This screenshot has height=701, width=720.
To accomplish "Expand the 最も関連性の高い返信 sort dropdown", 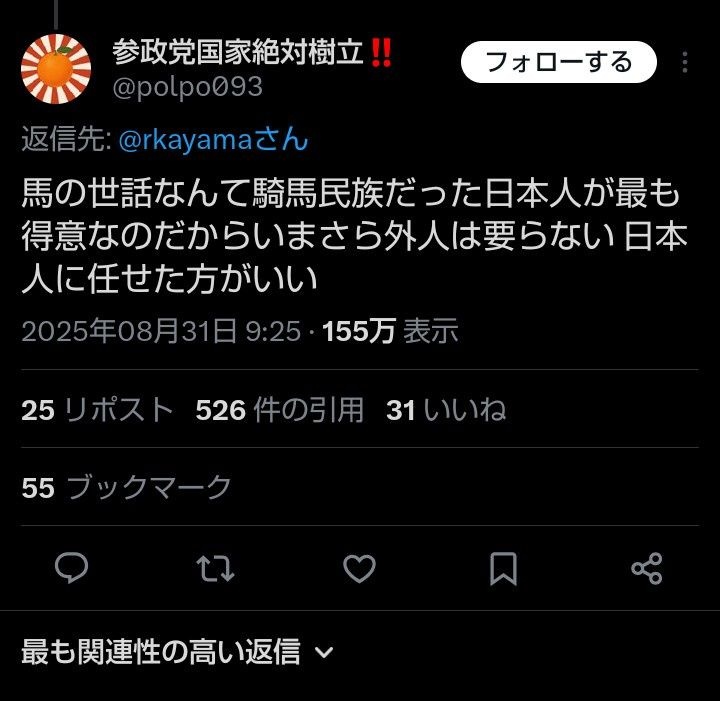I will [176, 653].
